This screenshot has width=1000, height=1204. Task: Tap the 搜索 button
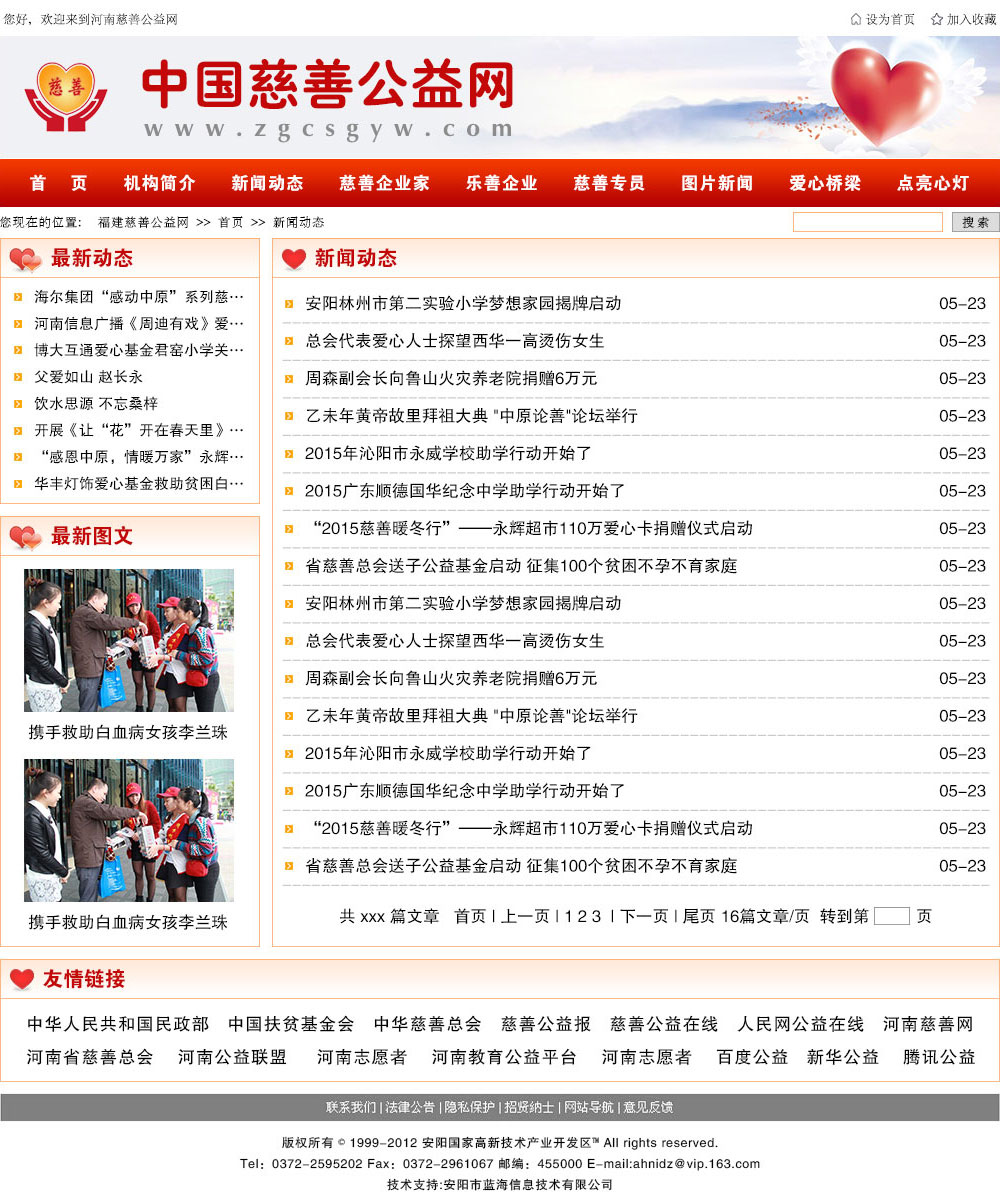(x=975, y=222)
